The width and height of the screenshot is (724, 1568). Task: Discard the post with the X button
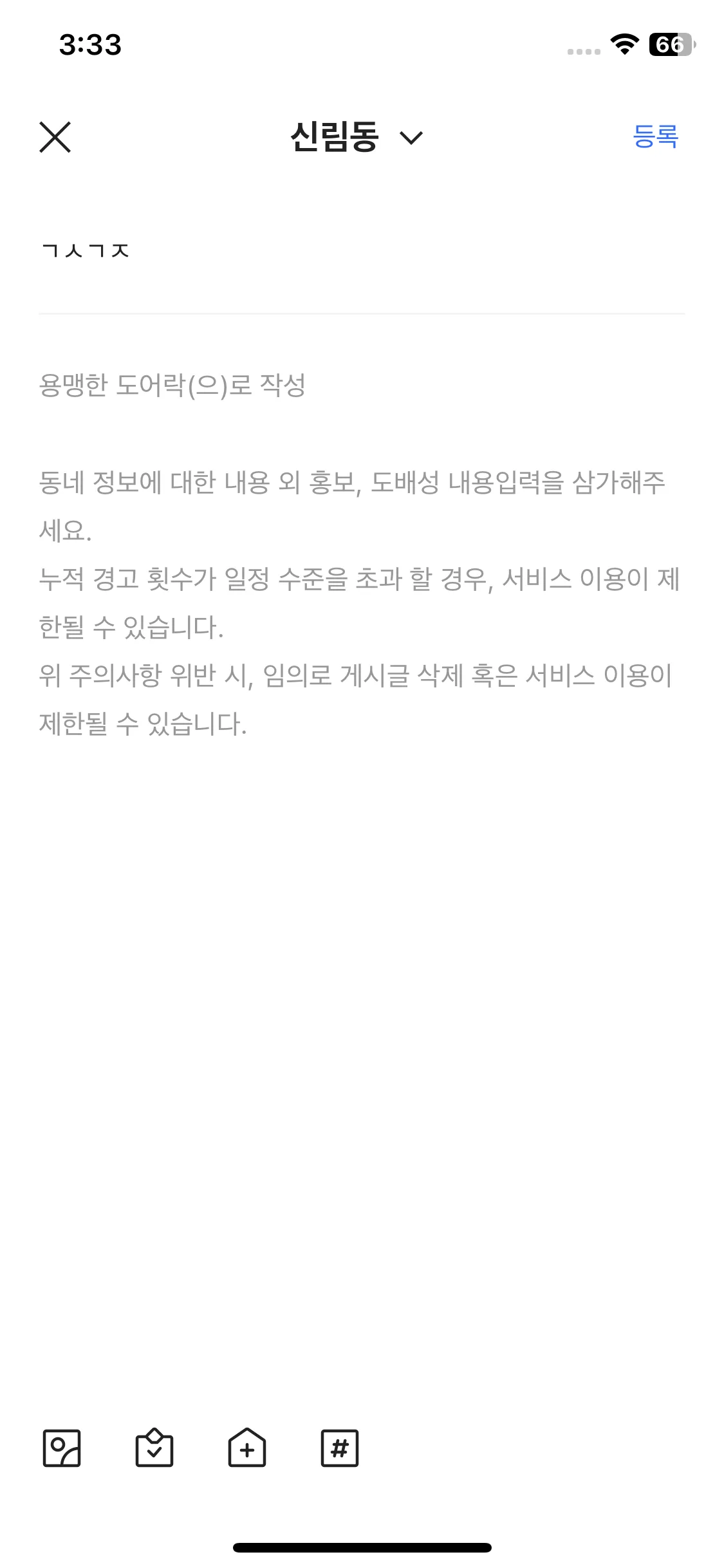click(55, 138)
